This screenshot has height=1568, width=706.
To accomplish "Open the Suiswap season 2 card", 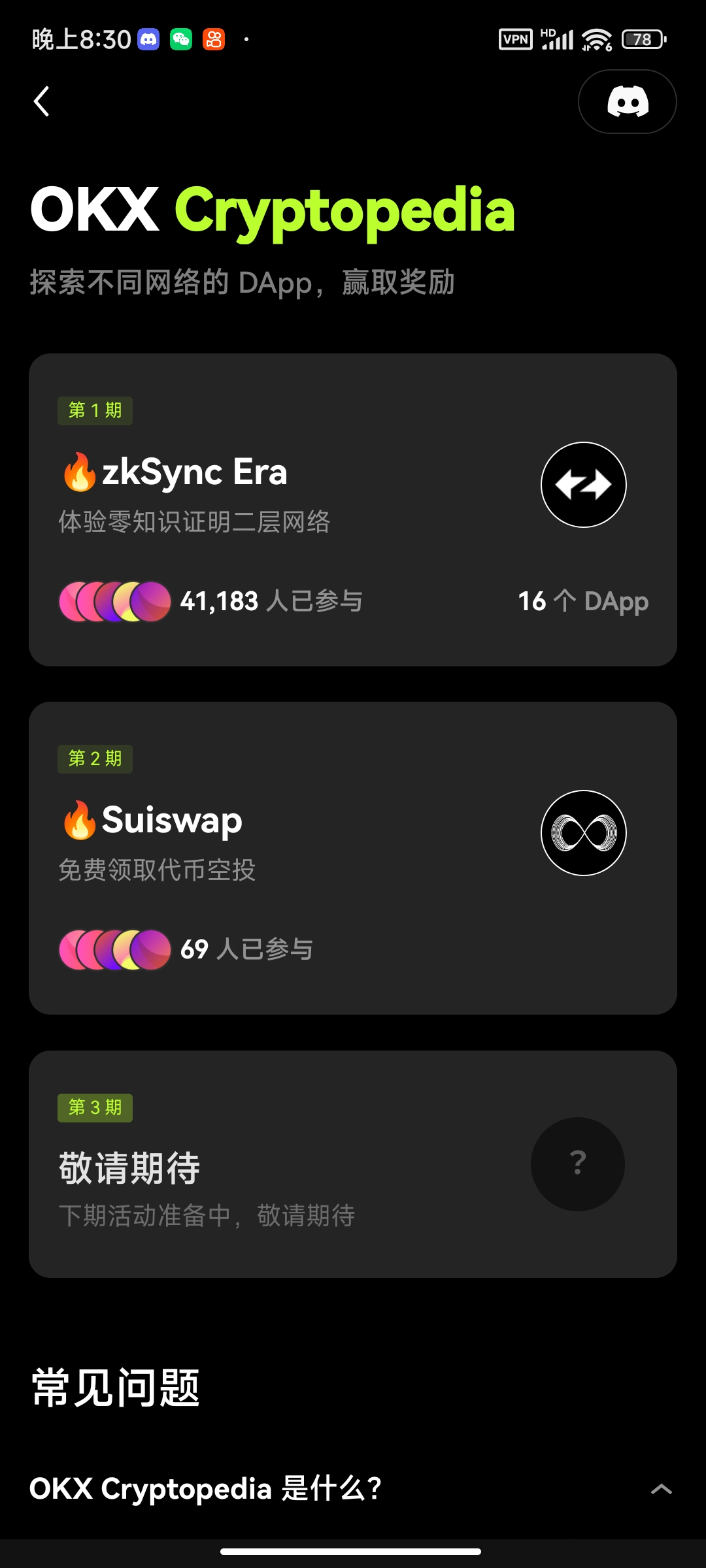I will pos(352,858).
